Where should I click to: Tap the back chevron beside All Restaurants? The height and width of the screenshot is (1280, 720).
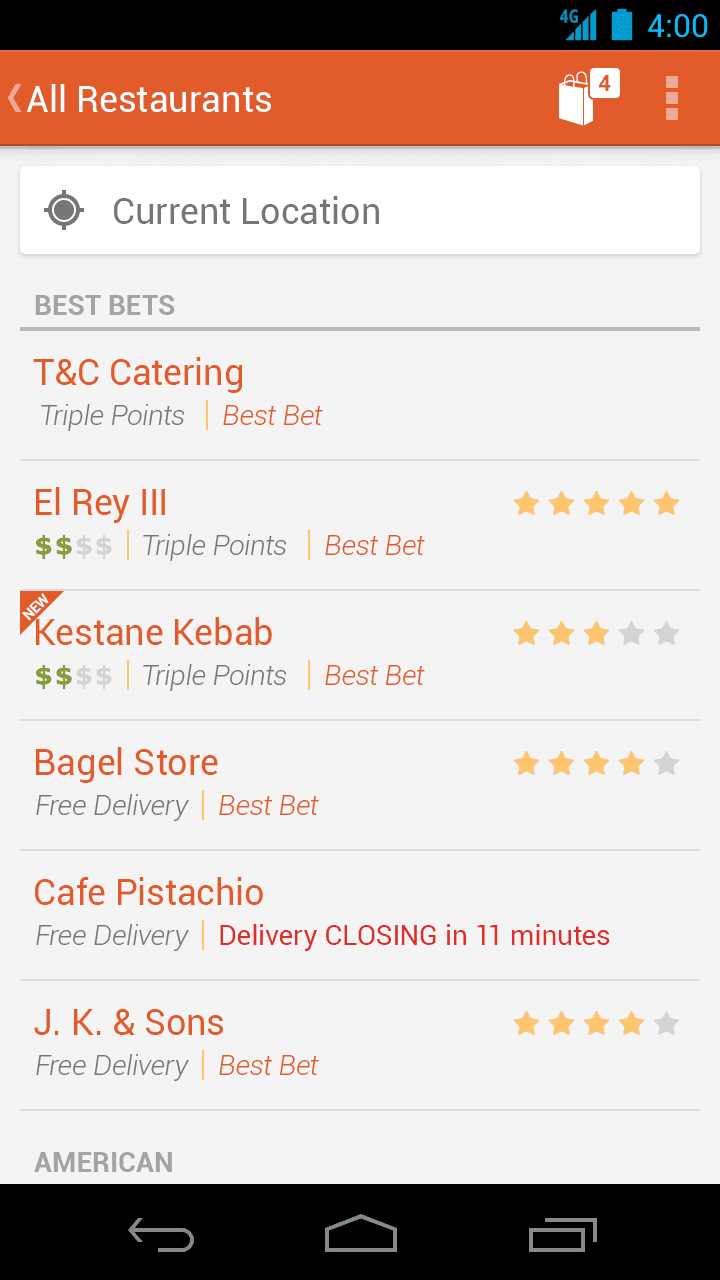[14, 98]
